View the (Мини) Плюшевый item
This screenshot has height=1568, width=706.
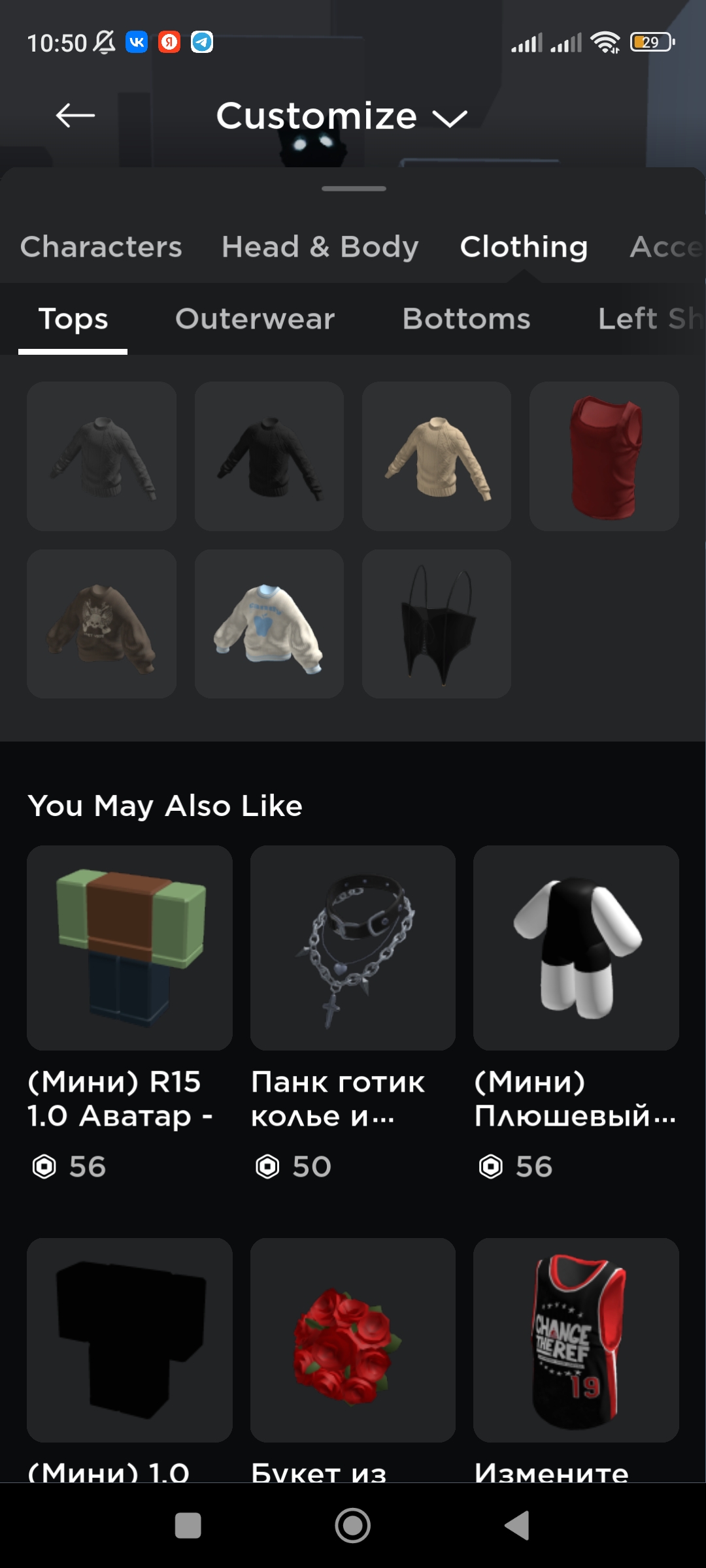coord(576,947)
